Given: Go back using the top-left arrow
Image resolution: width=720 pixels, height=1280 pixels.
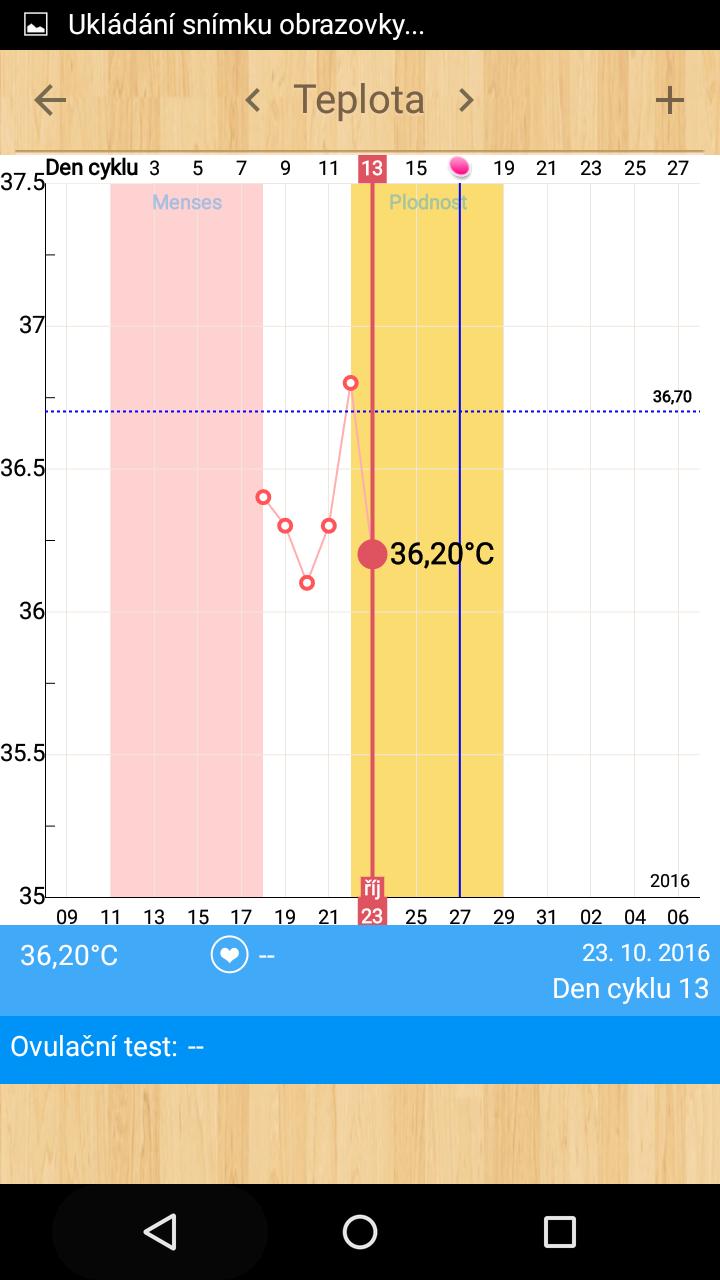Looking at the screenshot, I should coord(50,100).
